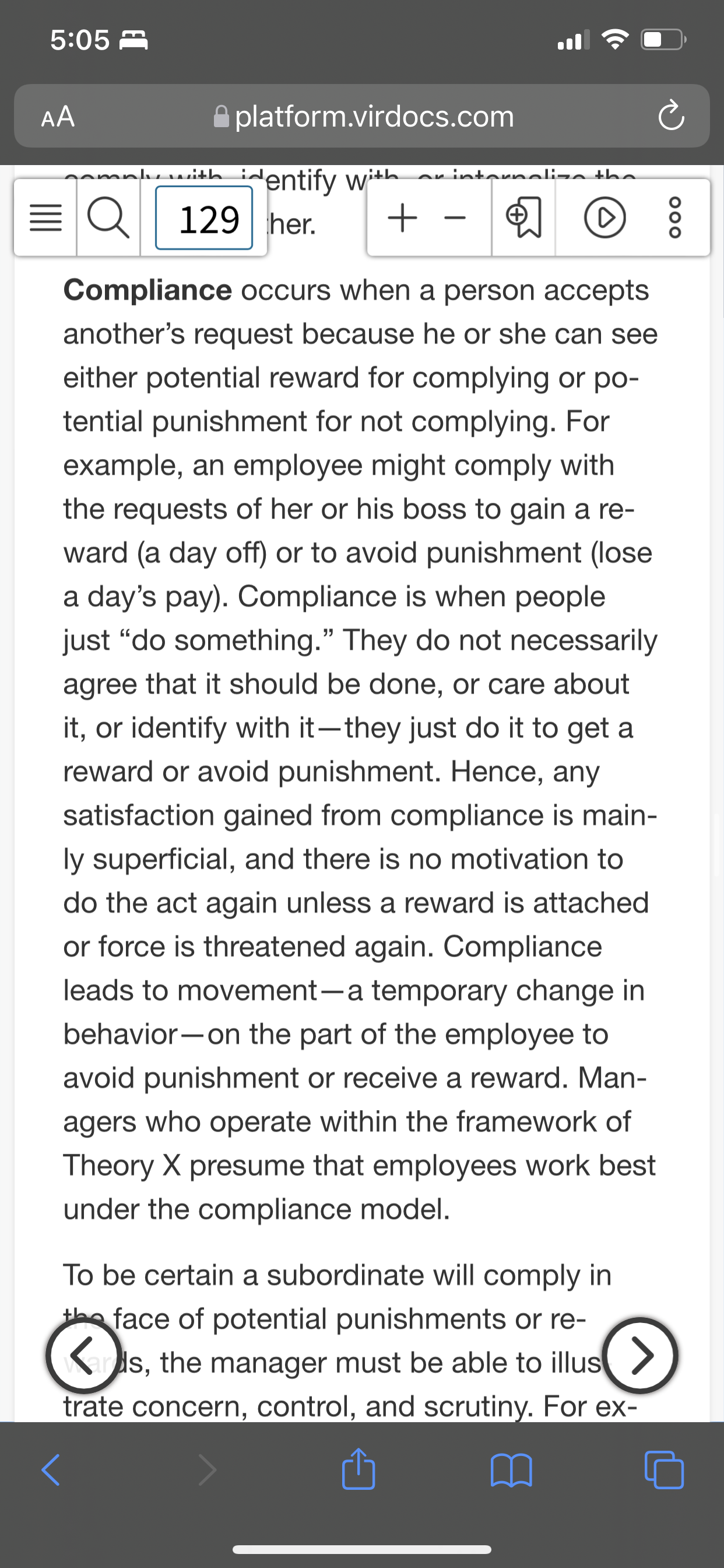Show all open Safari tabs
Image resolution: width=724 pixels, height=1568 pixels.
coord(664,1470)
